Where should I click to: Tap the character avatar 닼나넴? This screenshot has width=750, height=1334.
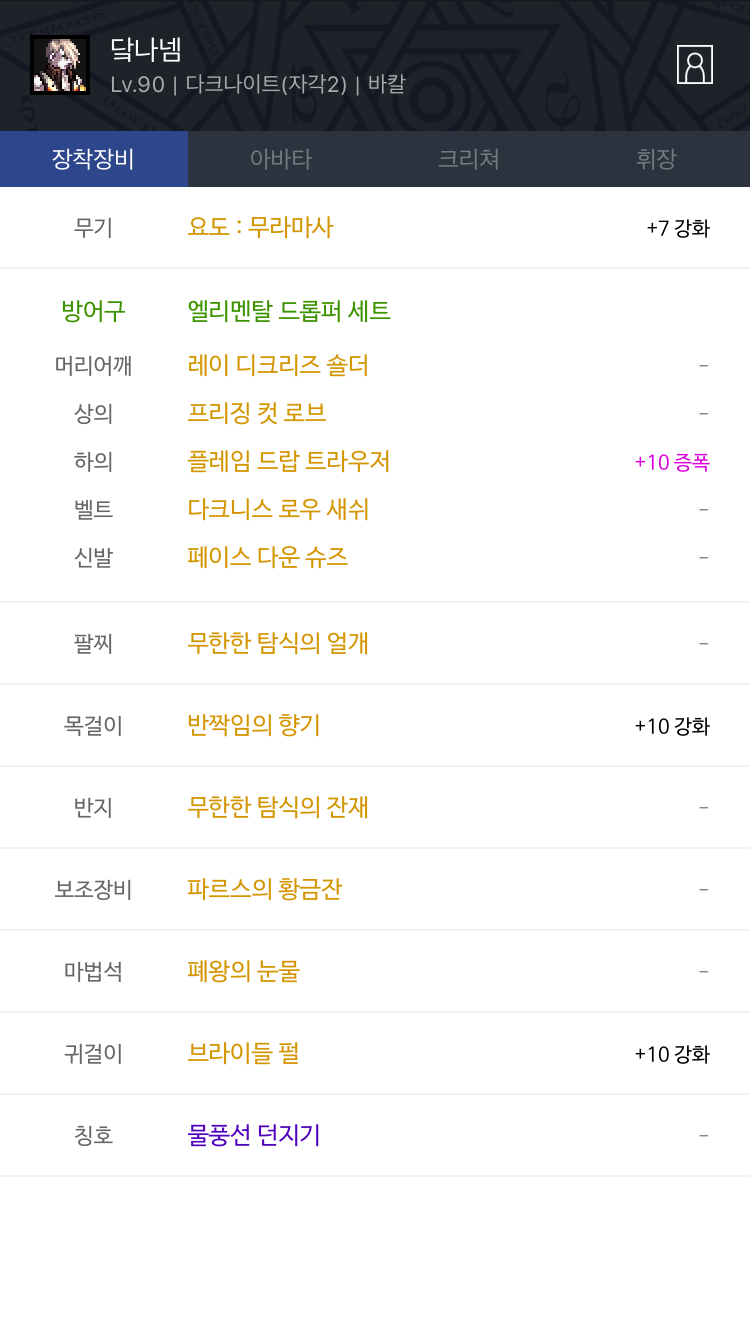point(60,65)
